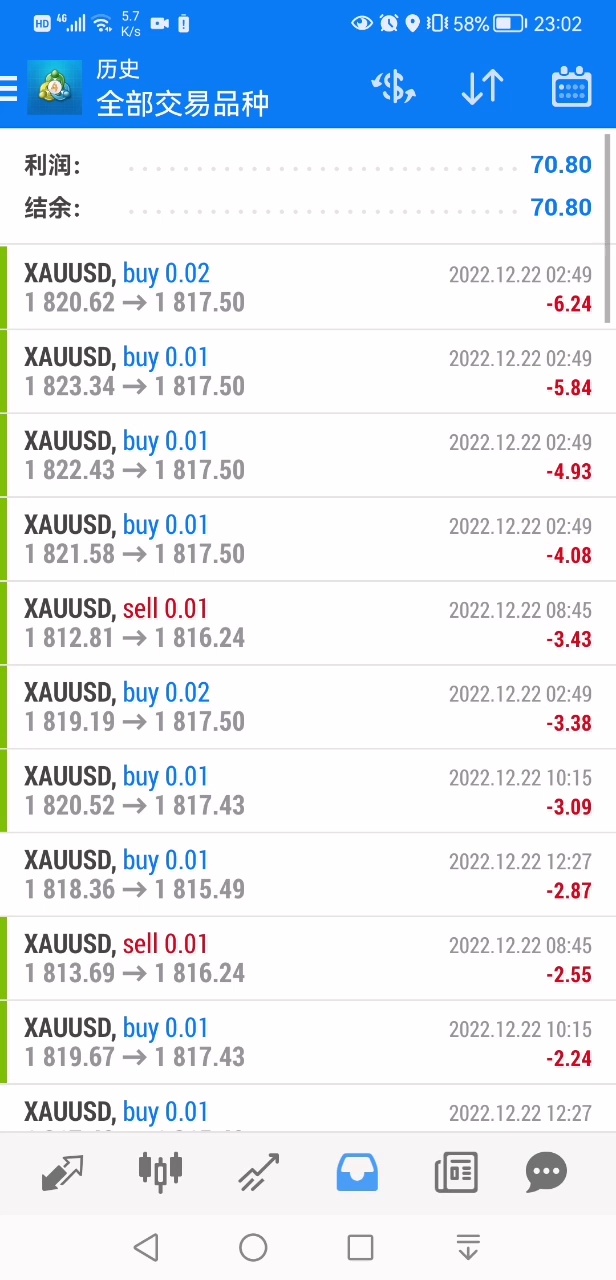Open the sell trade entered at 1 813.69
The width and height of the screenshot is (616, 1280).
pyautogui.click(x=308, y=960)
